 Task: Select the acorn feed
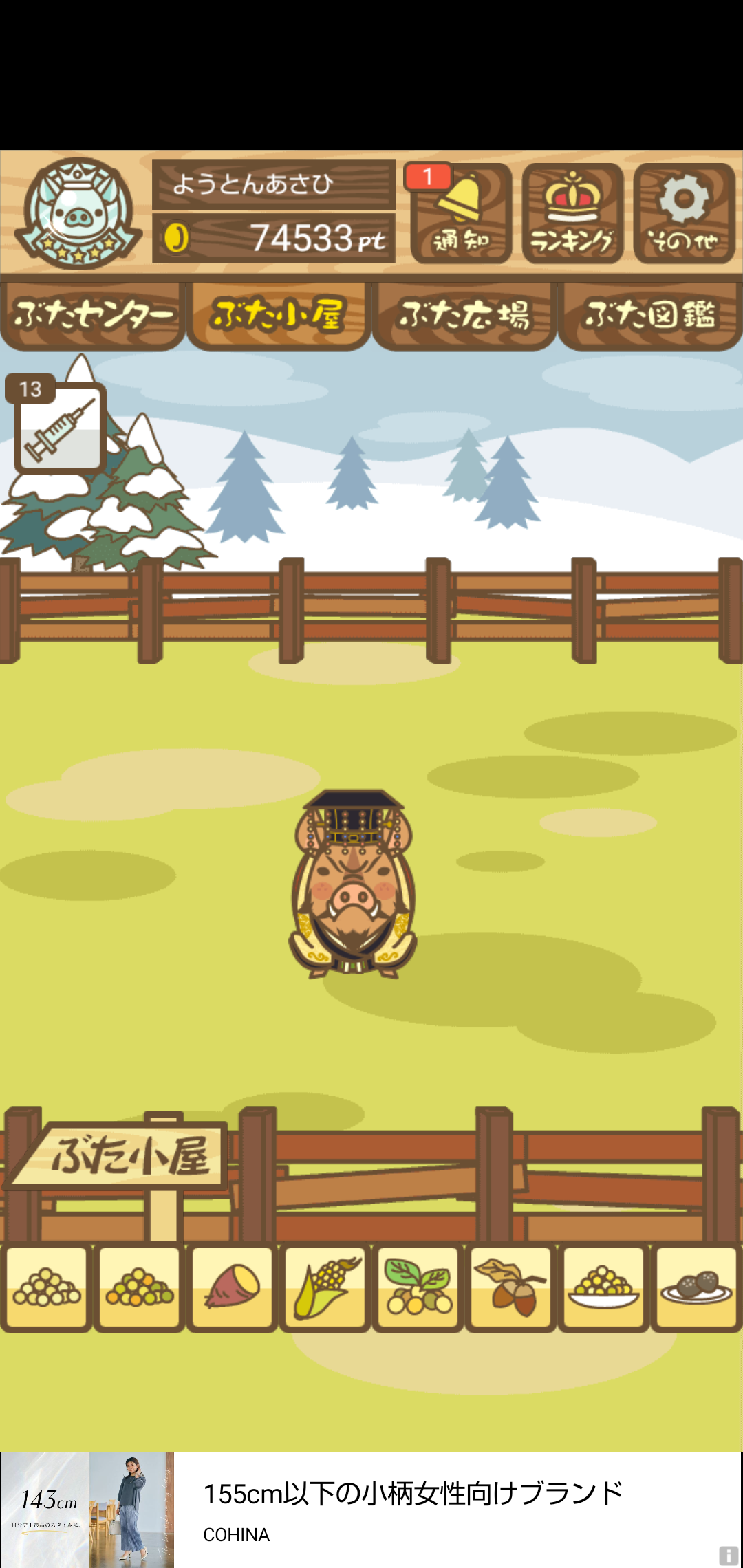coord(511,1287)
